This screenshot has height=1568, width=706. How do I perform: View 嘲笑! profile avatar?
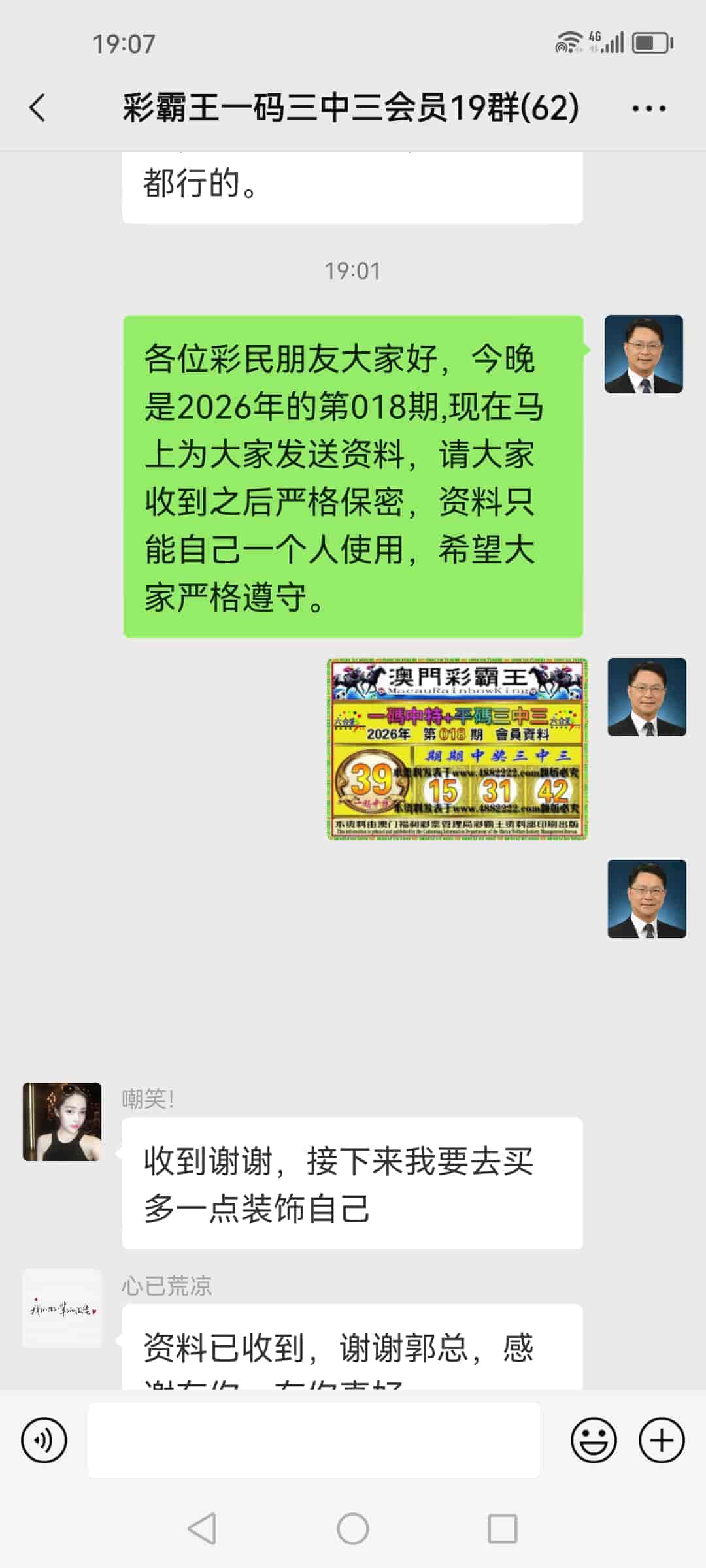coord(62,1122)
